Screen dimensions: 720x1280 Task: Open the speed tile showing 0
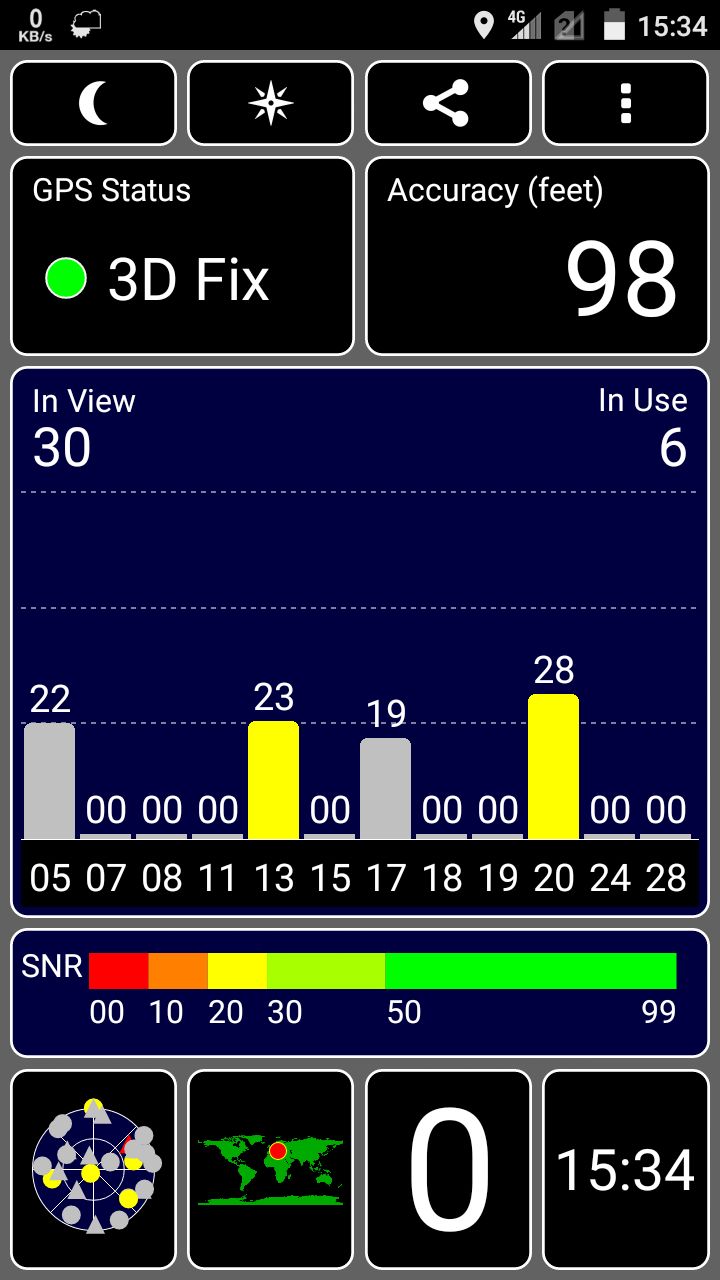coord(448,1169)
